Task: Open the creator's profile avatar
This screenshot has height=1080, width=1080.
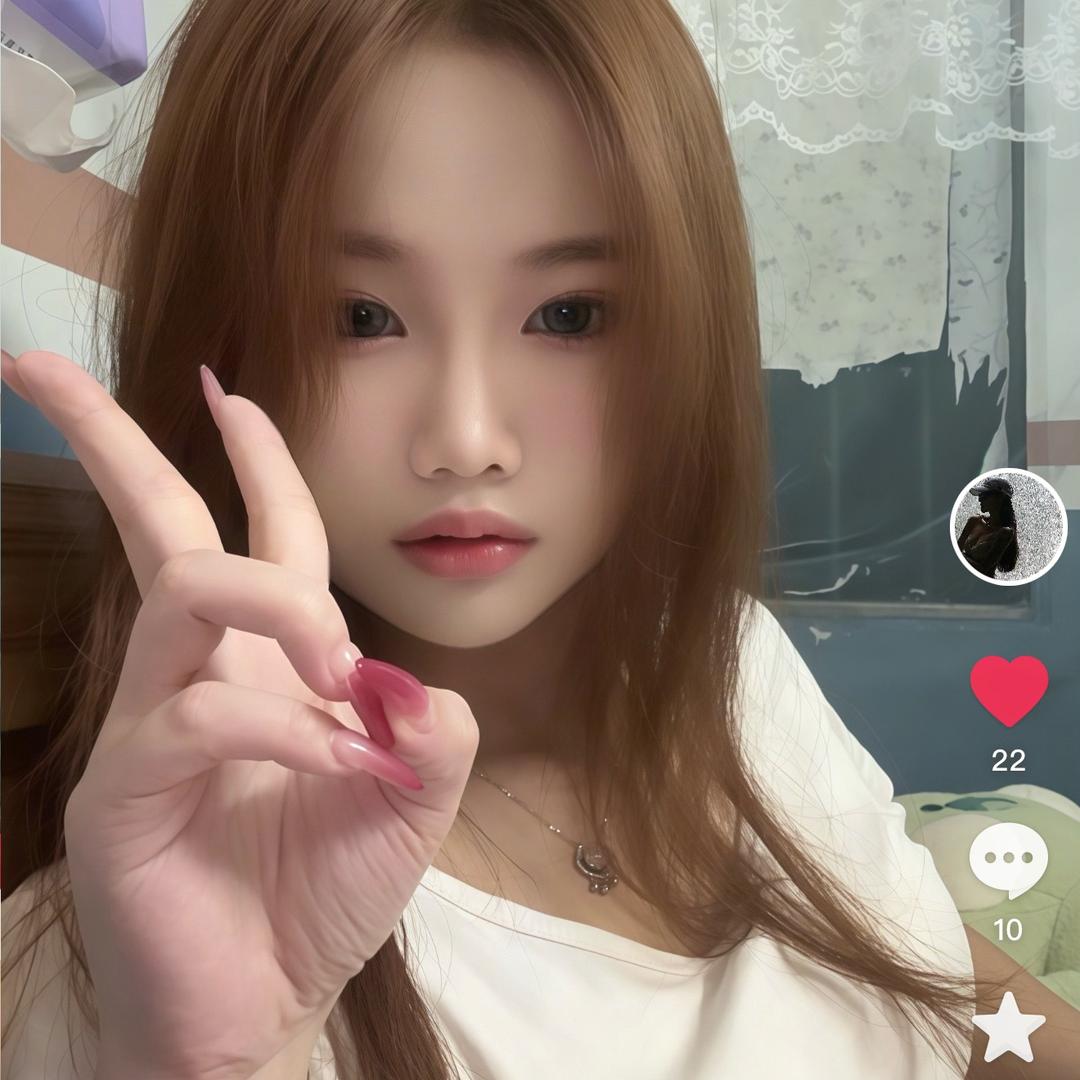Action: click(1008, 527)
